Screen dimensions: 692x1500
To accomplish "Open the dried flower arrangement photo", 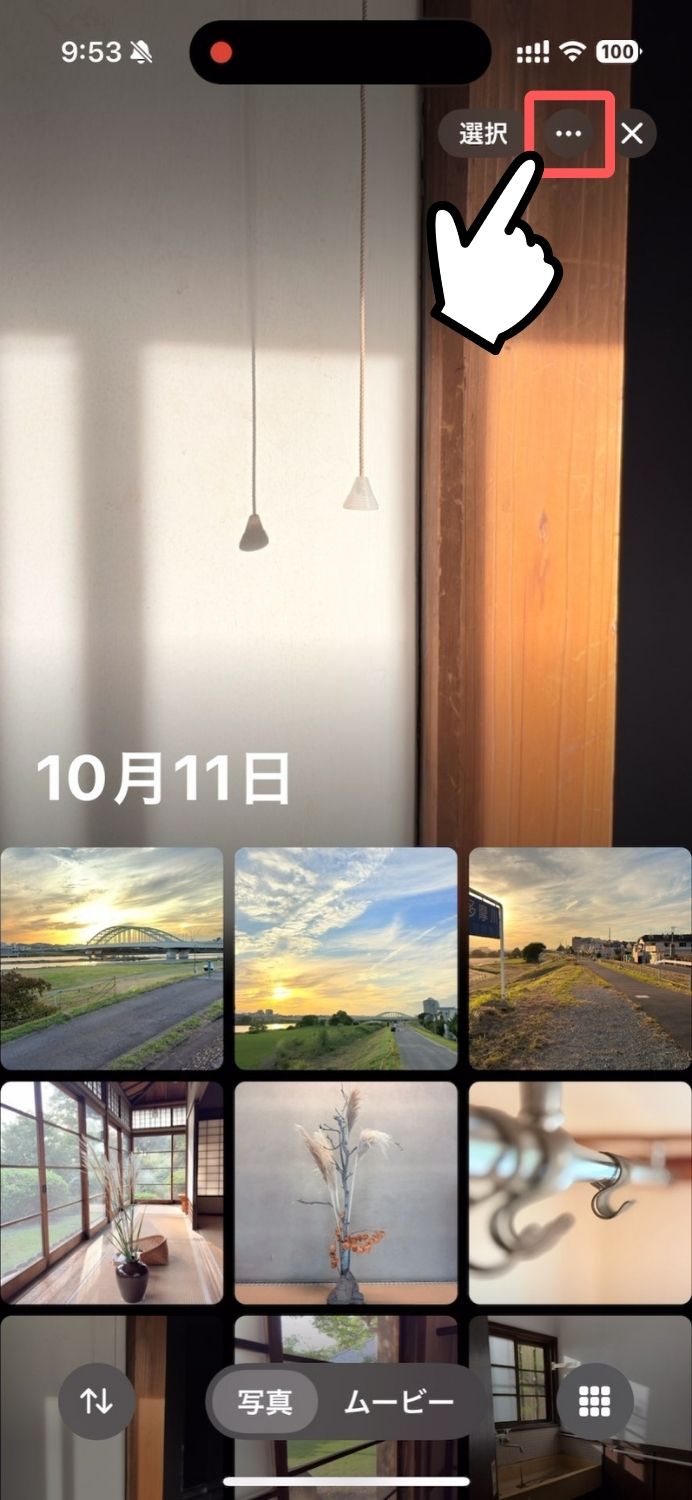I will 346,1193.
